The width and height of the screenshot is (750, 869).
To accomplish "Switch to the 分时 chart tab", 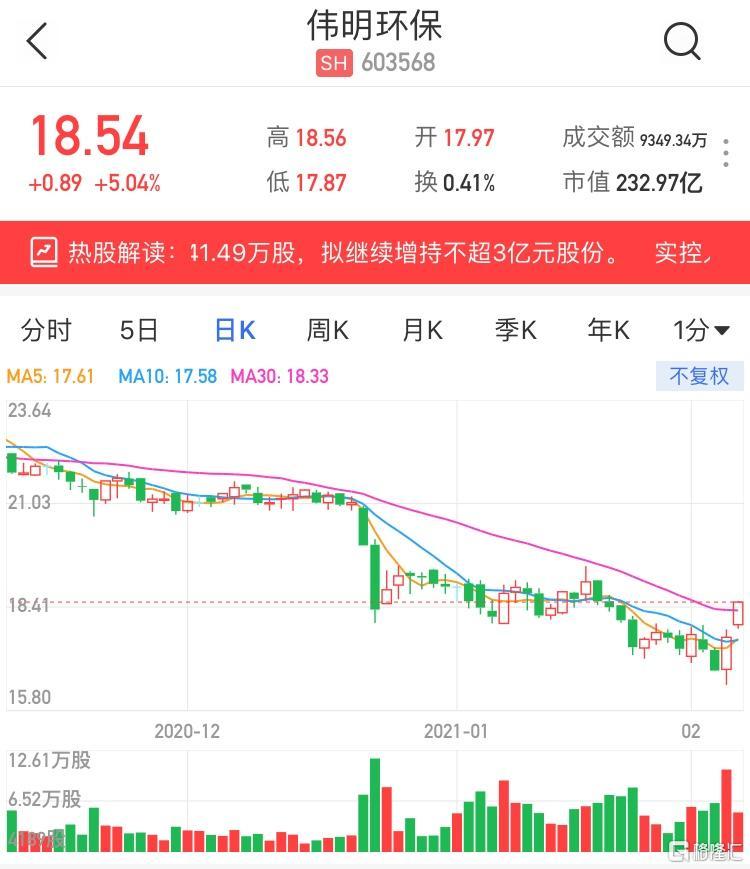I will coord(47,330).
